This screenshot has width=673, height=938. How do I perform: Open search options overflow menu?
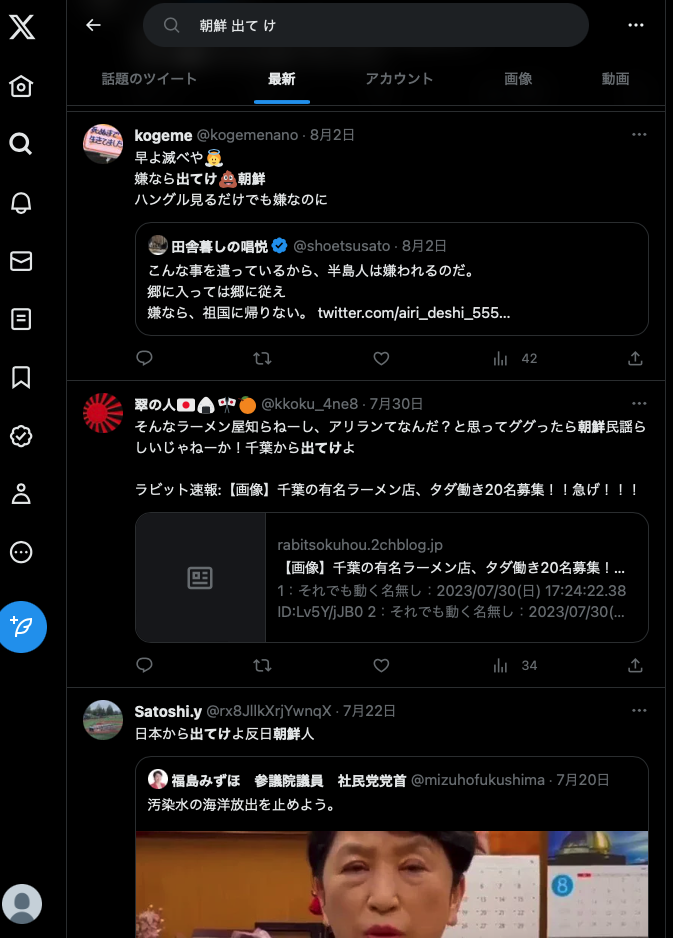(636, 25)
